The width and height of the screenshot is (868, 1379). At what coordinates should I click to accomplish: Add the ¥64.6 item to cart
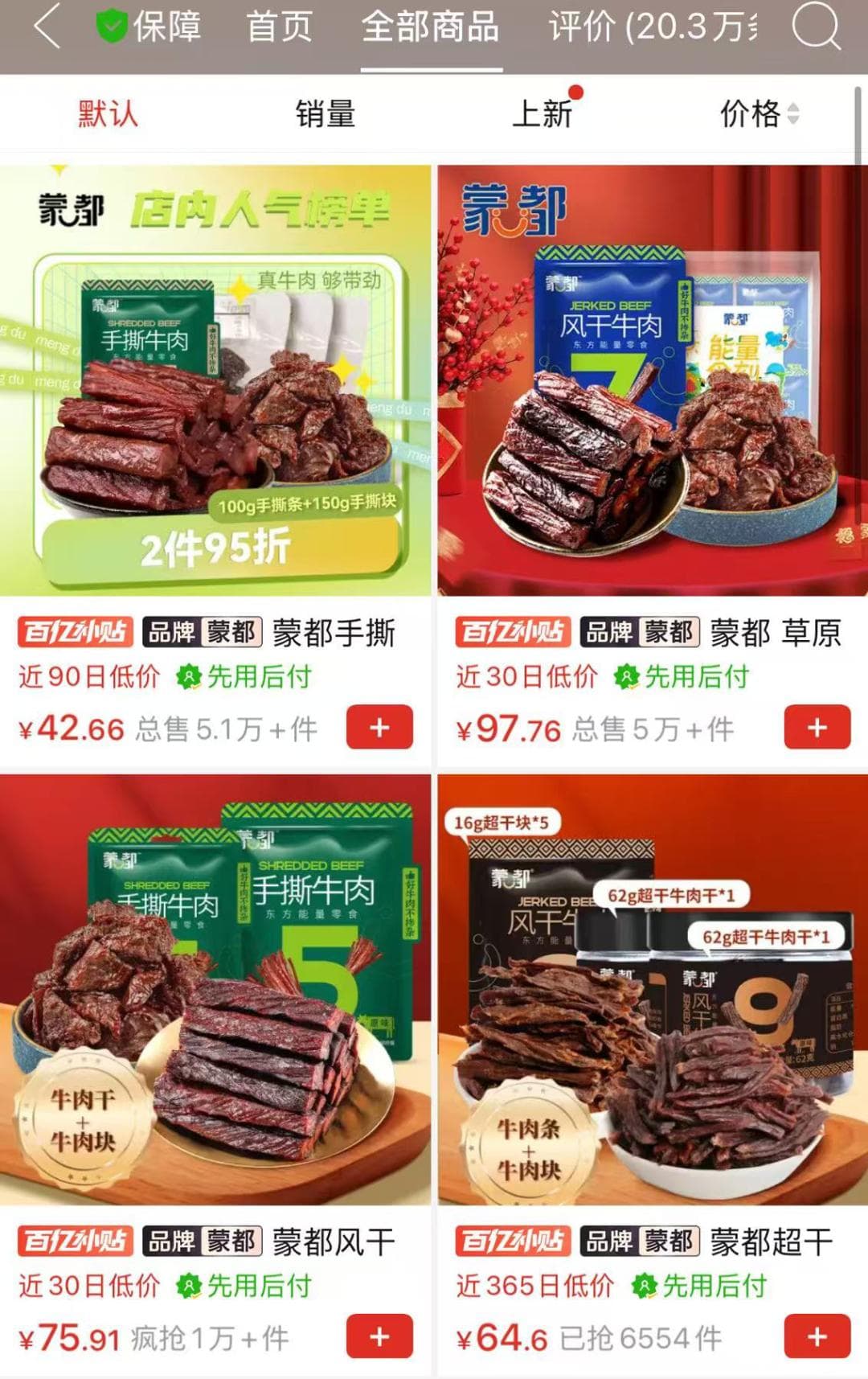[817, 1336]
